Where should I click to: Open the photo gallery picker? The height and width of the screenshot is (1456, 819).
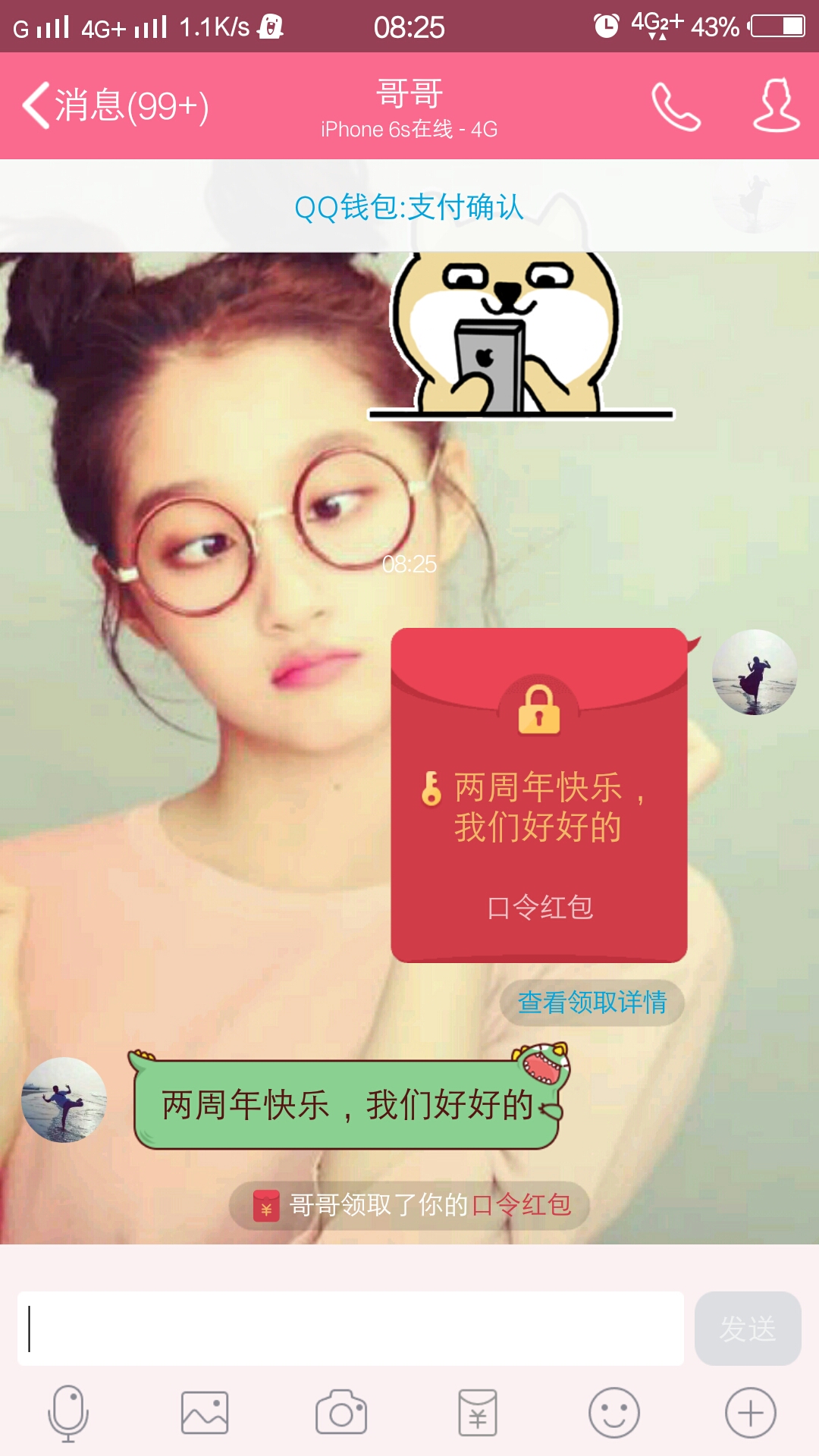[x=205, y=1414]
